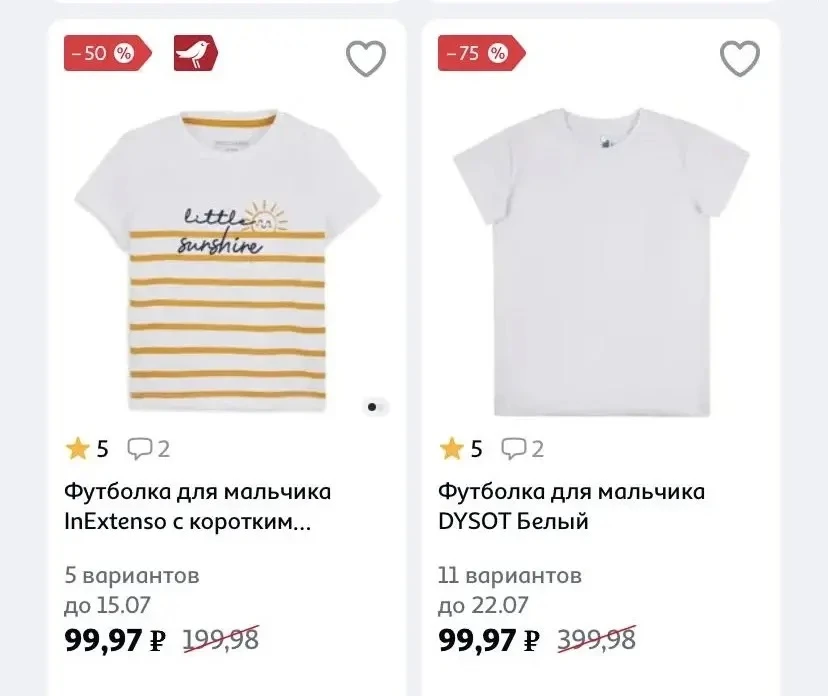Image resolution: width=828 pixels, height=696 pixels.
Task: Add InExtenso striped t-shirt to favorites
Action: pos(366,58)
